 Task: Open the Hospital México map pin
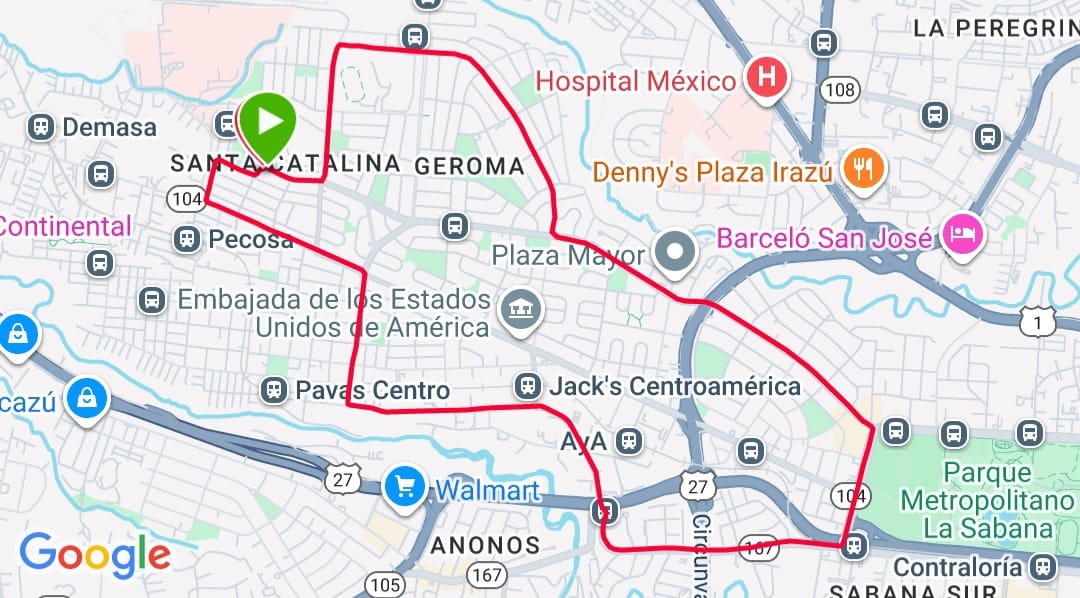767,78
